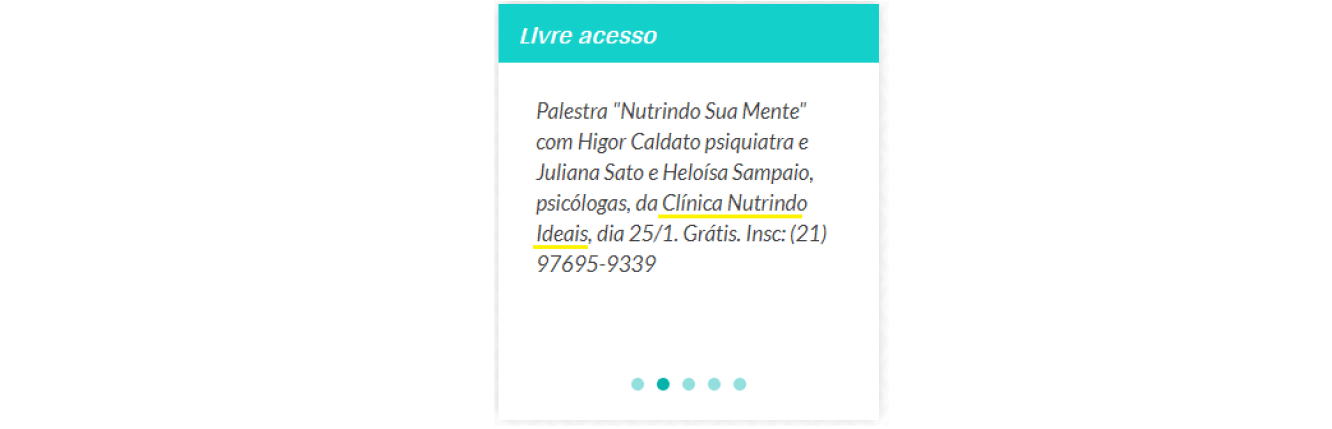Open the Clínica Nutrindo Ideais link
This screenshot has height=429, width=1332.
733,204
